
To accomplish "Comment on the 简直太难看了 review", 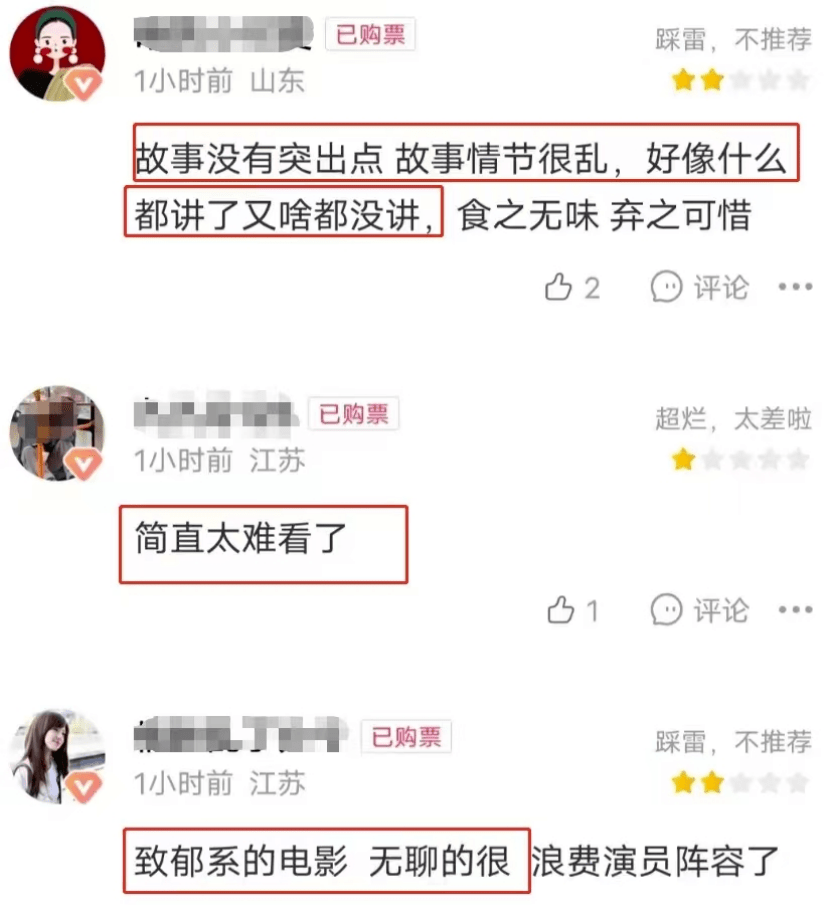I will 701,608.
